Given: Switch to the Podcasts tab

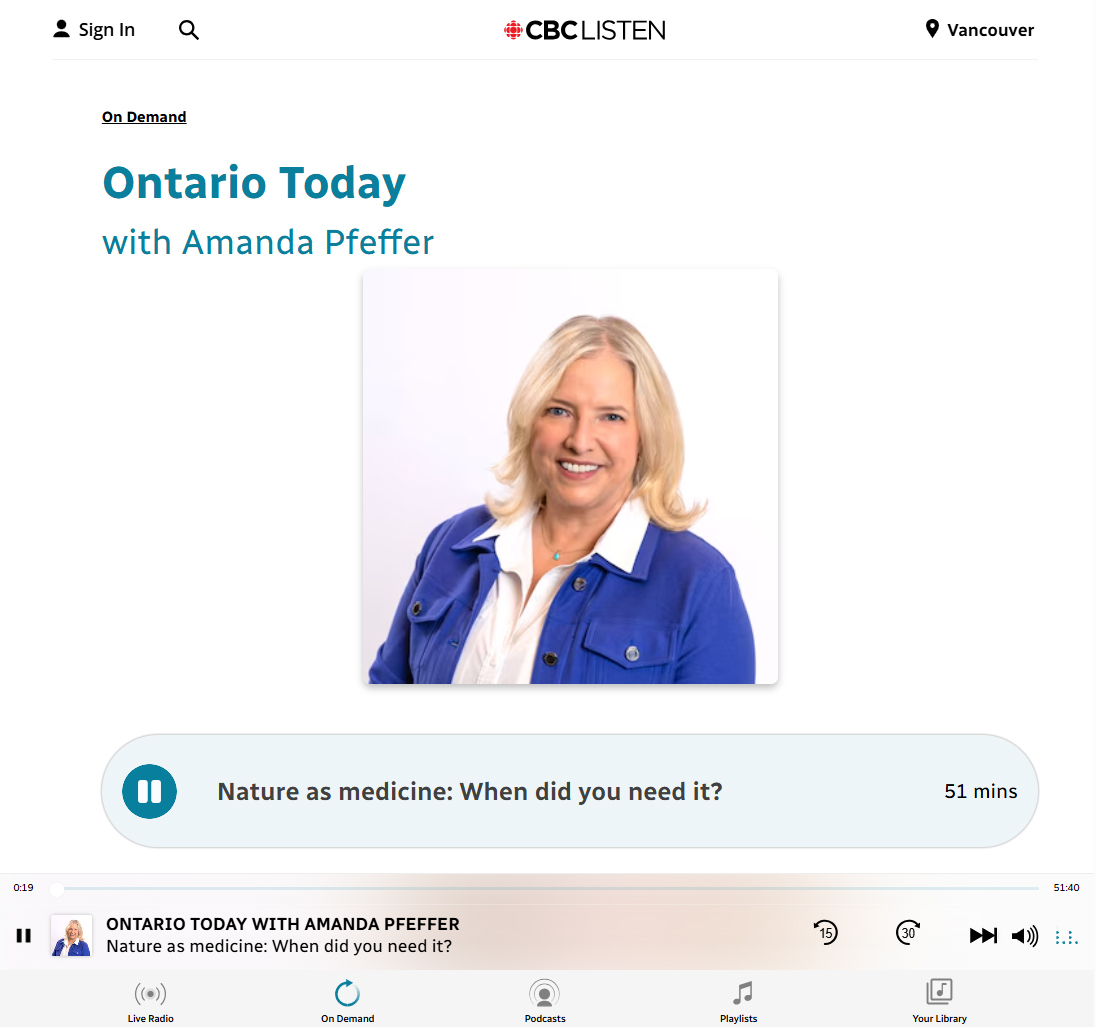Looking at the screenshot, I should tap(544, 1001).
